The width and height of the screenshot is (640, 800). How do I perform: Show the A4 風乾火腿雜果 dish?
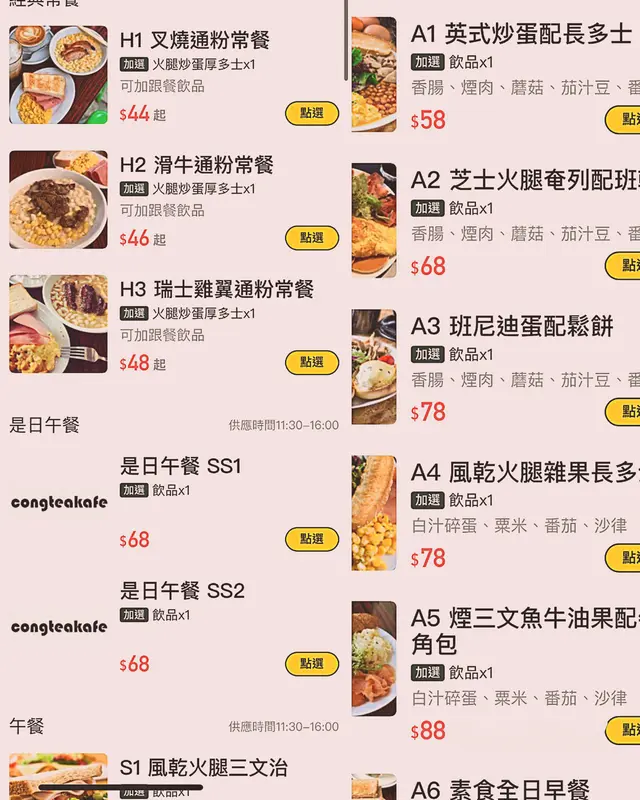click(x=520, y=472)
